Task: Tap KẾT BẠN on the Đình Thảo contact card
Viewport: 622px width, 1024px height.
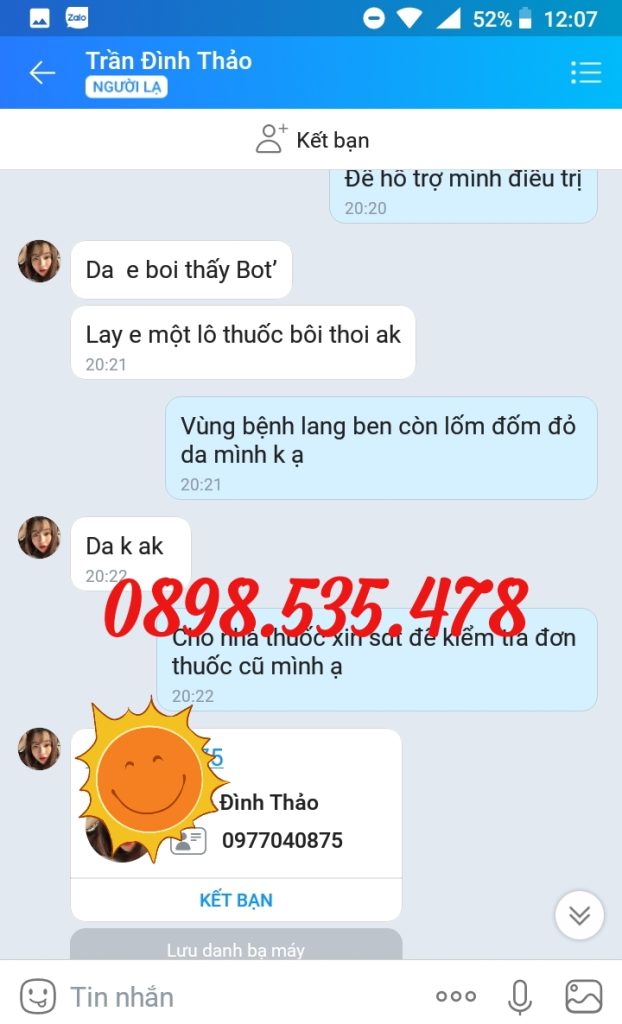Action: point(236,900)
